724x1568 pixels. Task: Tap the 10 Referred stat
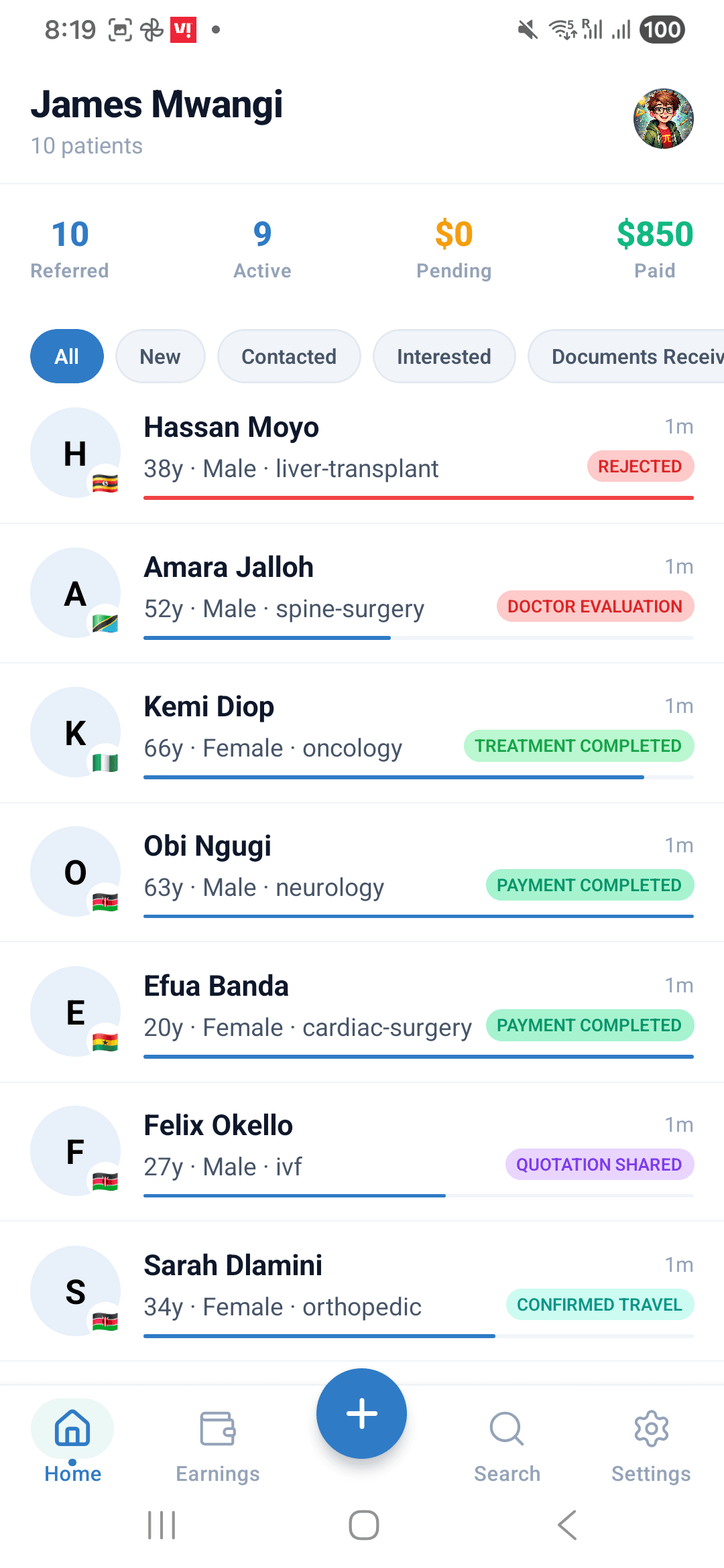[70, 248]
